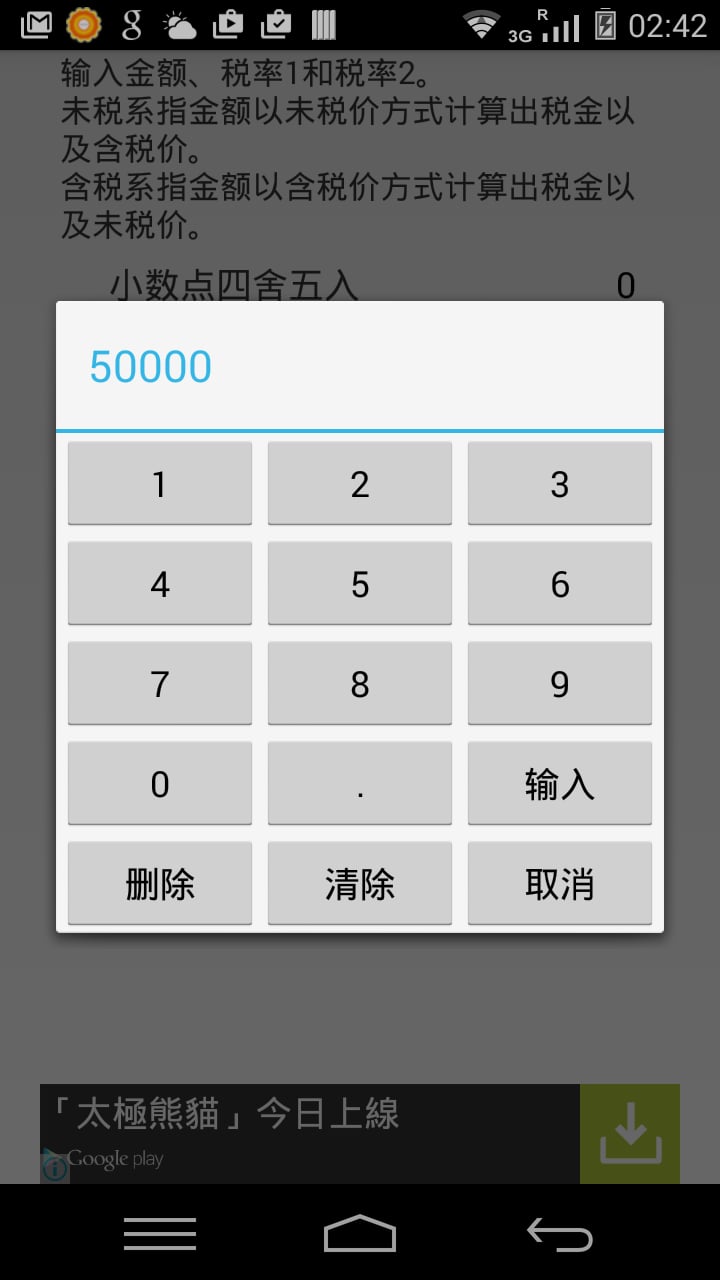The width and height of the screenshot is (720, 1280).
Task: Enter digit 2 on the keypad
Action: click(x=360, y=484)
